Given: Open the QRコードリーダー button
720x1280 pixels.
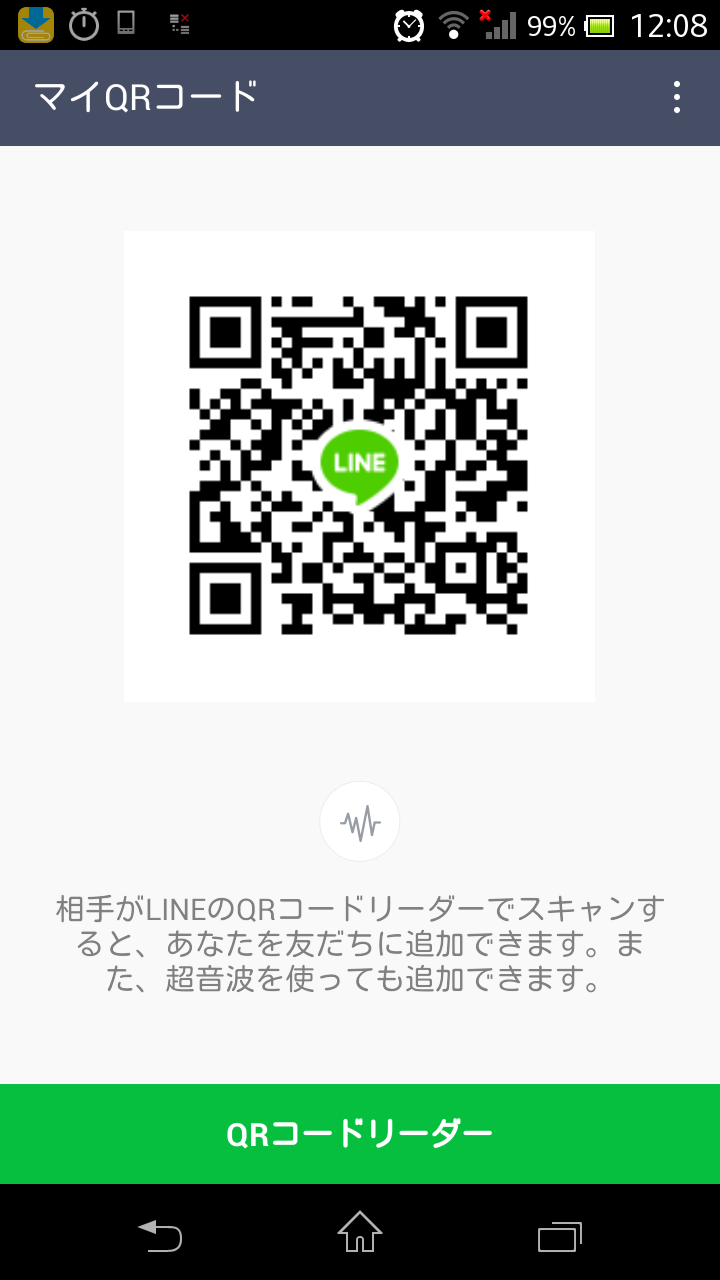Looking at the screenshot, I should [x=360, y=1133].
